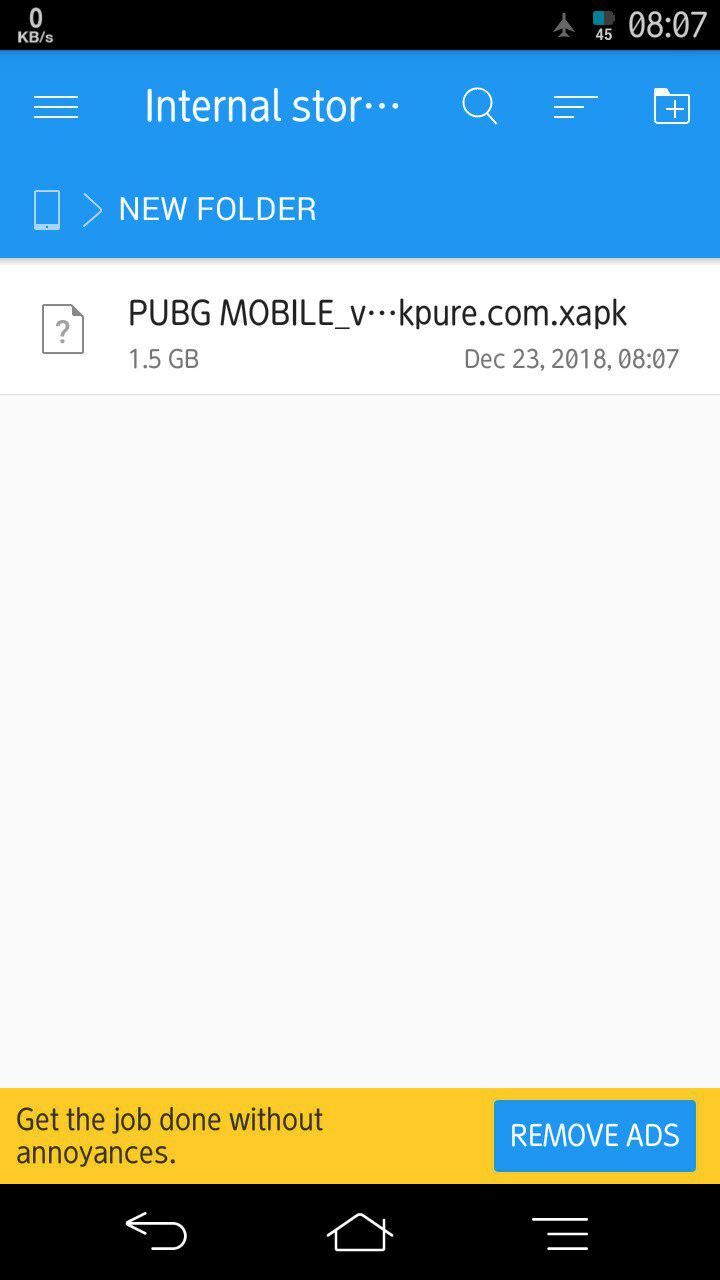The width and height of the screenshot is (720, 1280).
Task: Tap the REMOVE ADS button
Action: pyautogui.click(x=594, y=1135)
